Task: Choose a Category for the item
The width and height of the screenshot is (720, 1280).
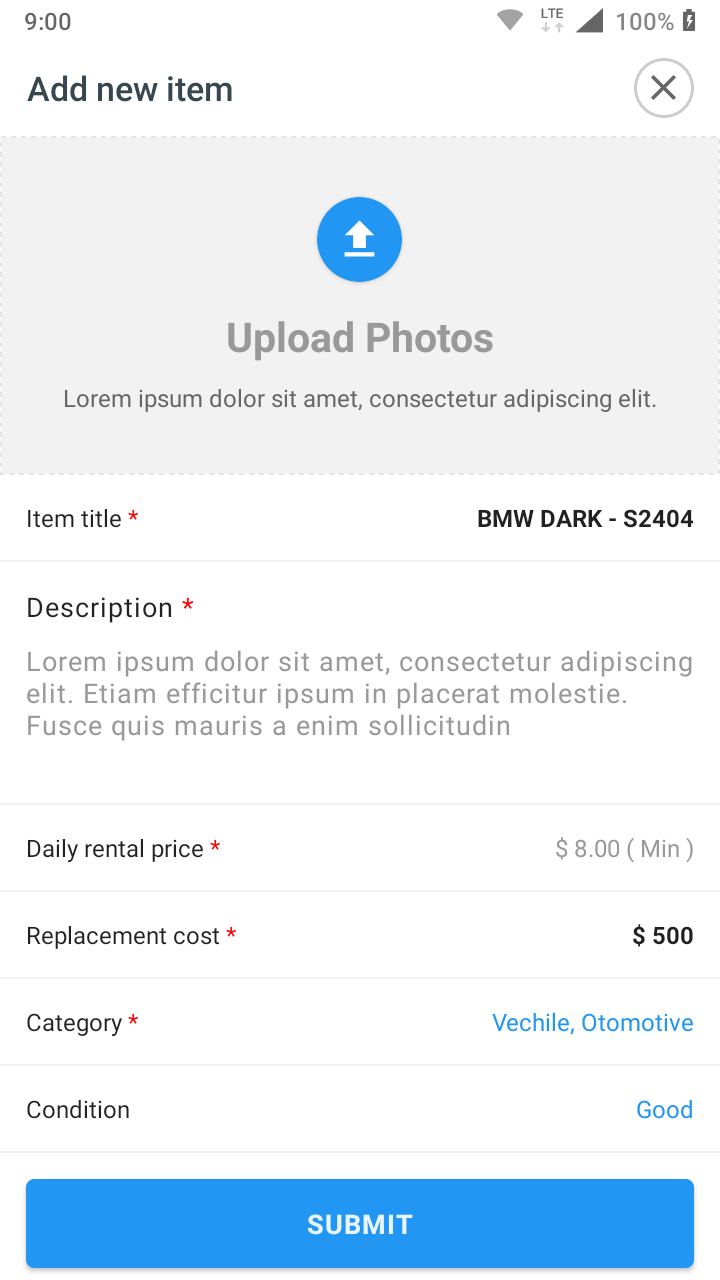Action: coord(592,1023)
